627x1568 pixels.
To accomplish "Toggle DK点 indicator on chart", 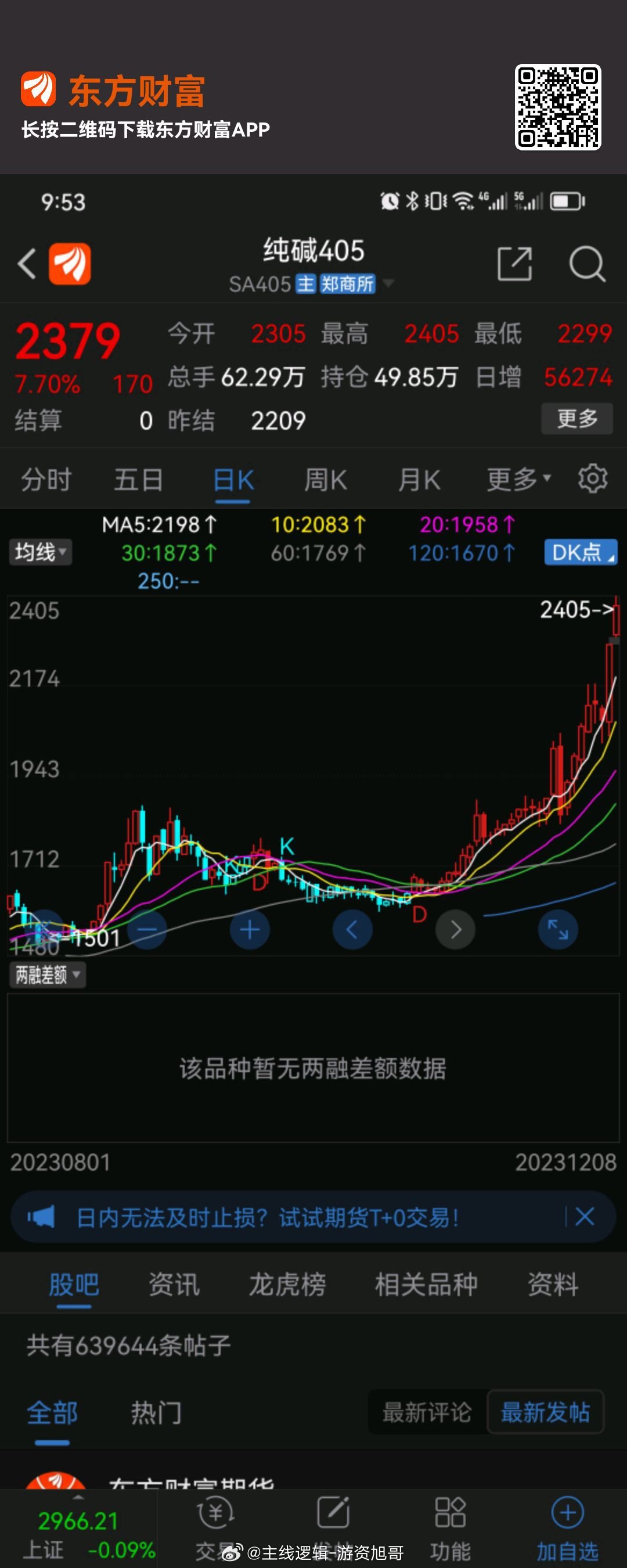I will point(579,552).
